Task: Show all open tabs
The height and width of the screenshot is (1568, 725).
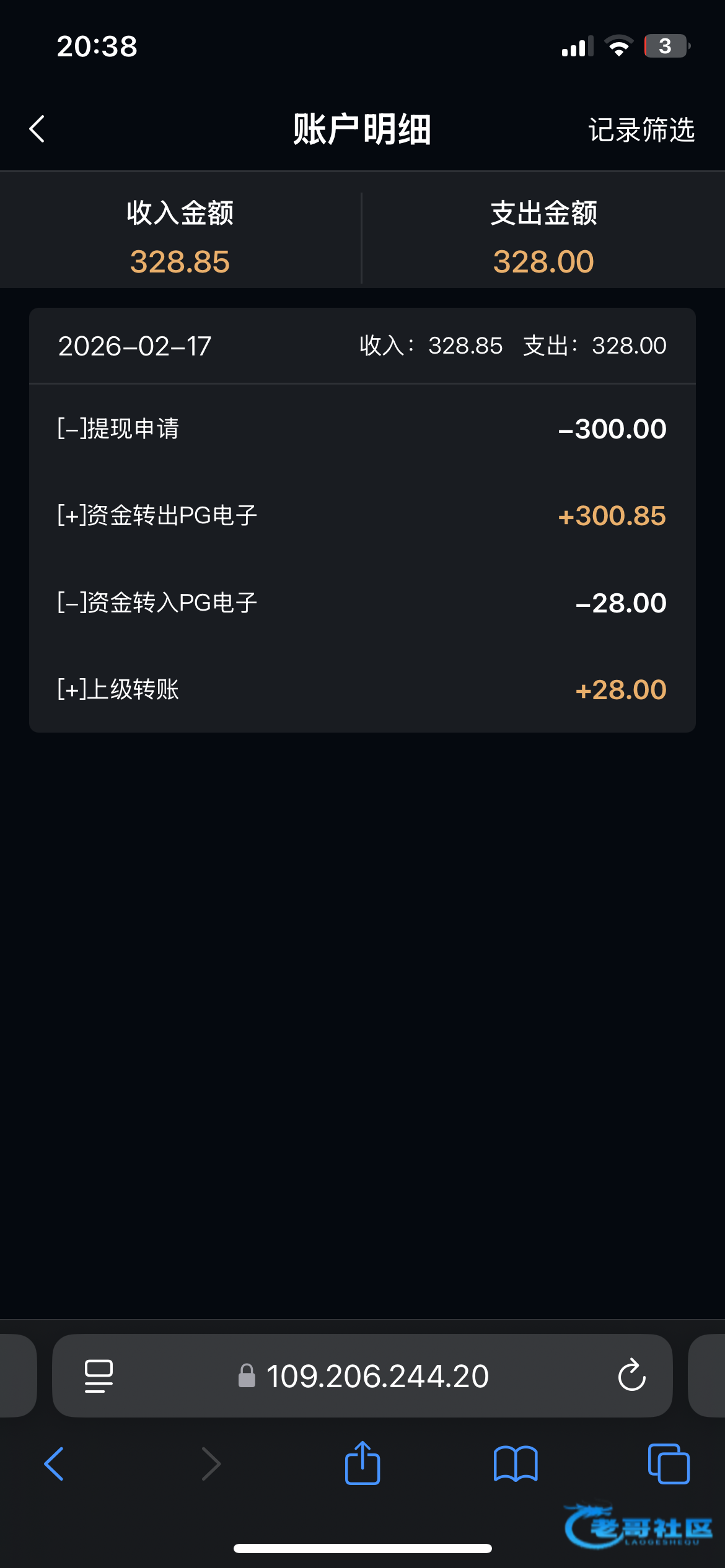Action: point(668,1464)
